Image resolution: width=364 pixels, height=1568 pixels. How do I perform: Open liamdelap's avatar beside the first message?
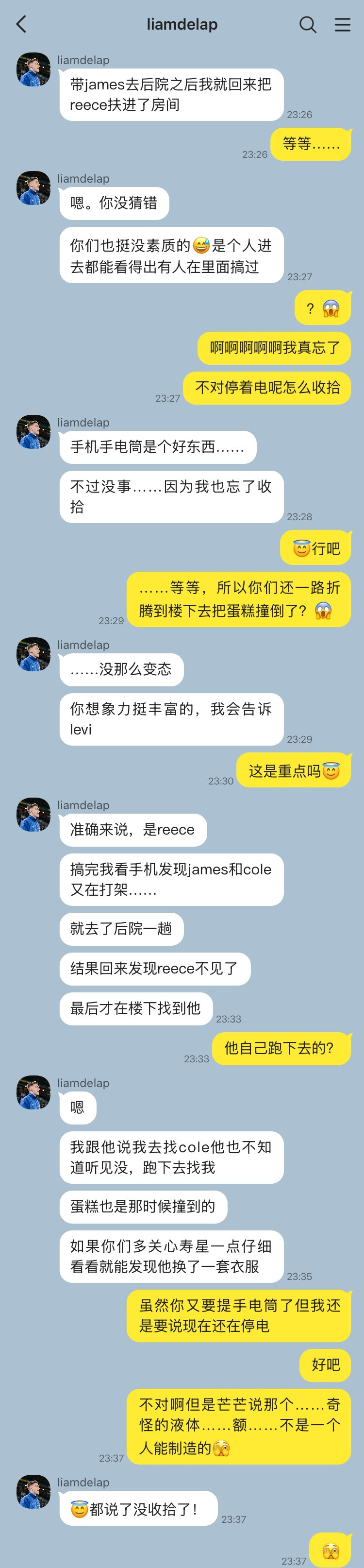[33, 69]
